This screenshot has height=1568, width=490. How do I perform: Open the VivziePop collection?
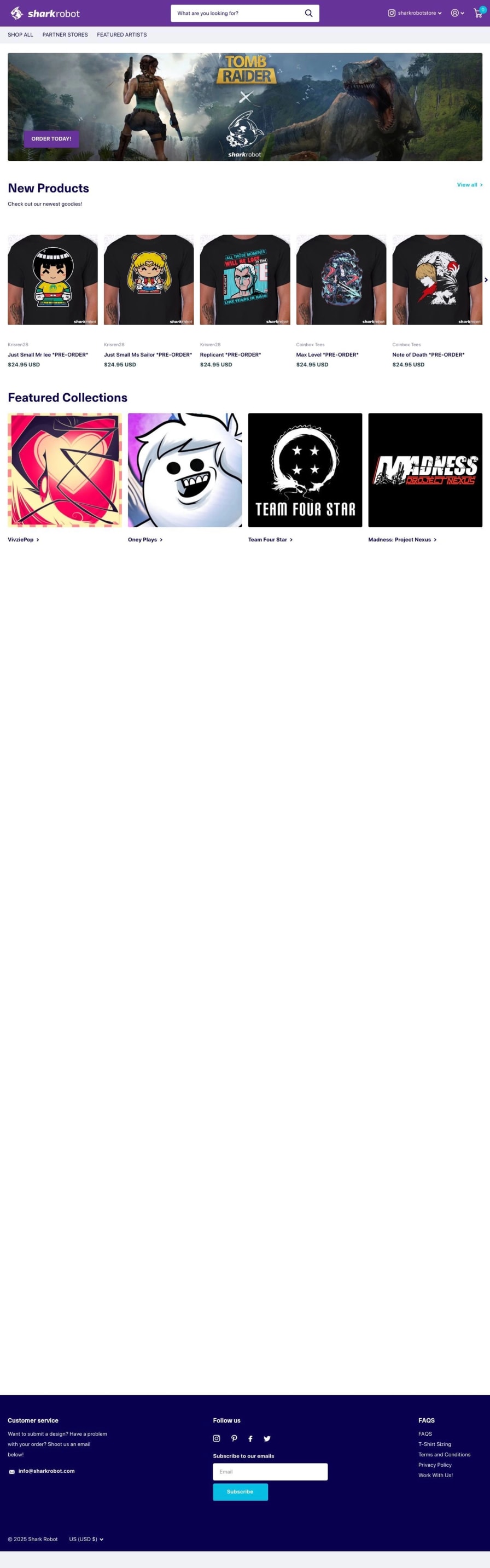65,470
